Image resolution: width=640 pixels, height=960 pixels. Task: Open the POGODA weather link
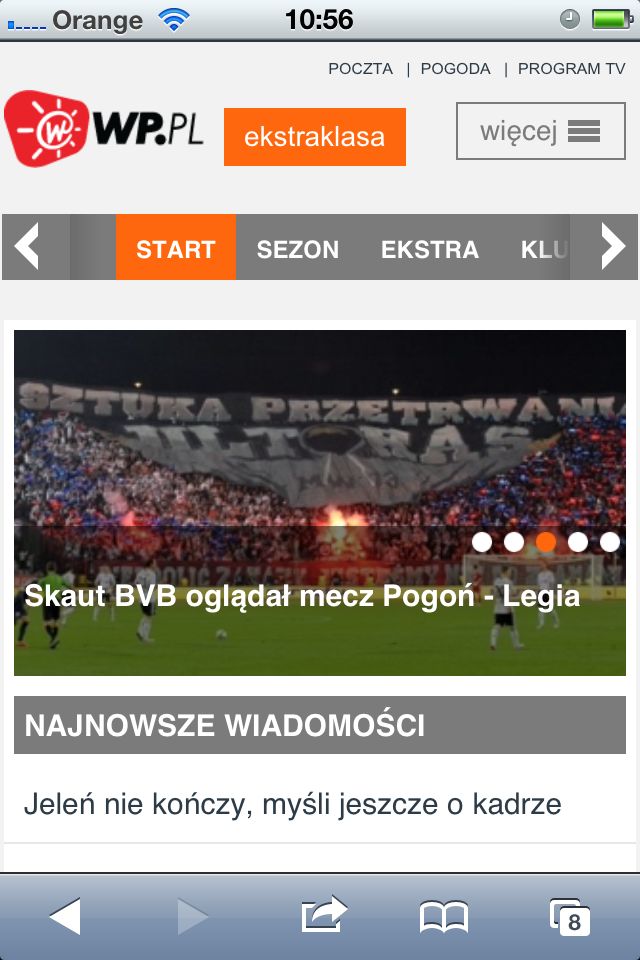tap(455, 69)
